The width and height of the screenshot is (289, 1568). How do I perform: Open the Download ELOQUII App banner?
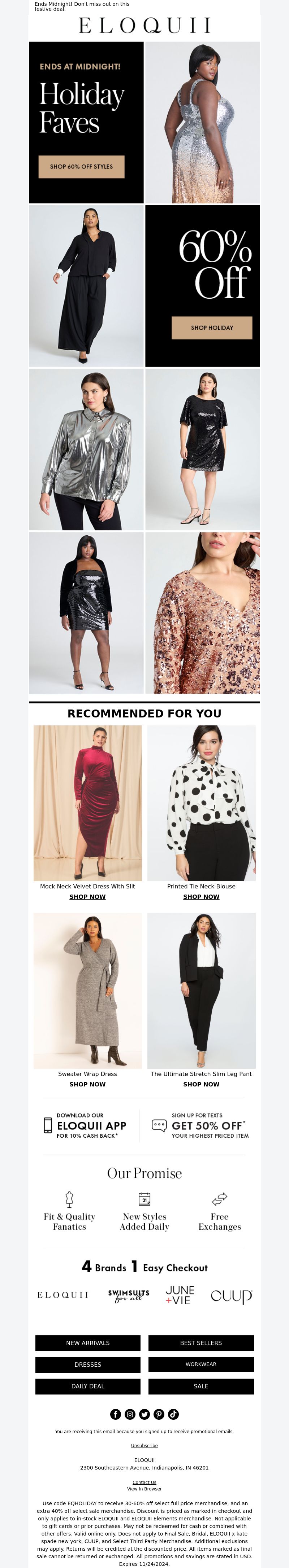[x=85, y=1125]
